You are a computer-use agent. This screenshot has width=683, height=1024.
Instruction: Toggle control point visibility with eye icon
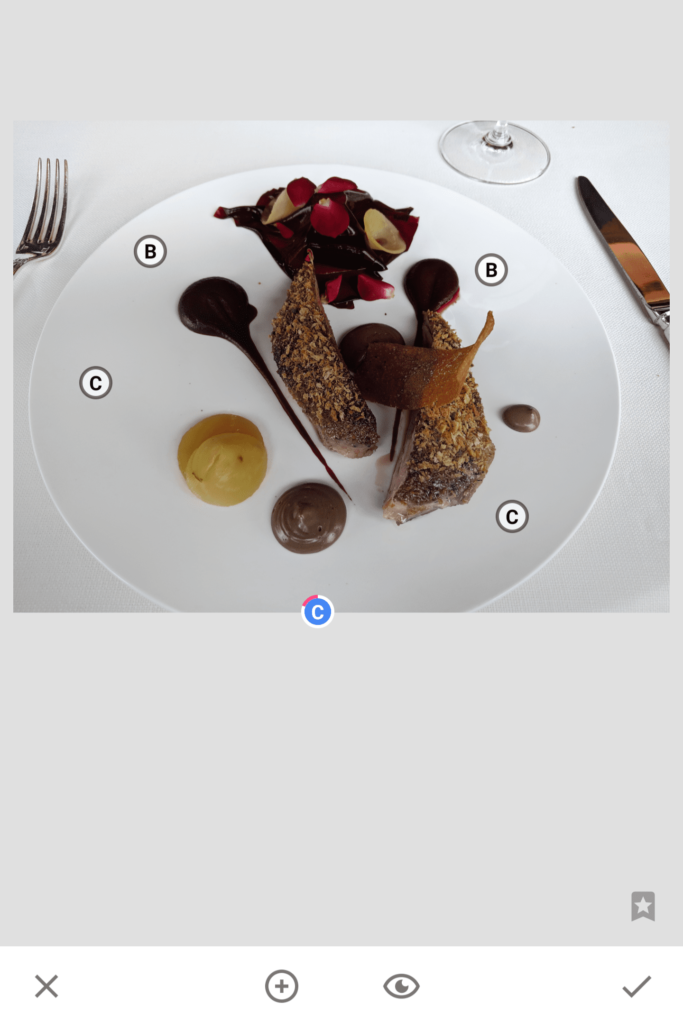(401, 986)
